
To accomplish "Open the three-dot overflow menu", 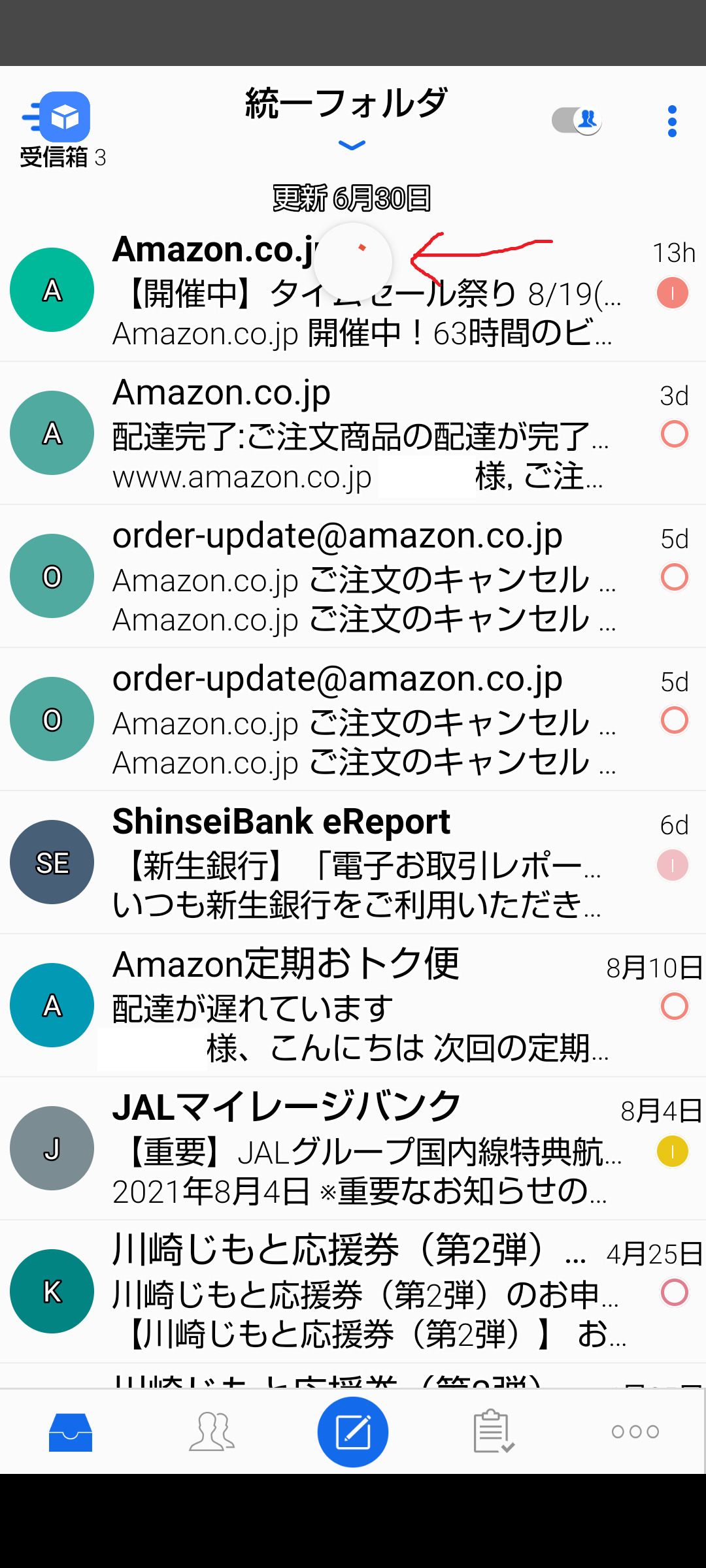I will 672,122.
